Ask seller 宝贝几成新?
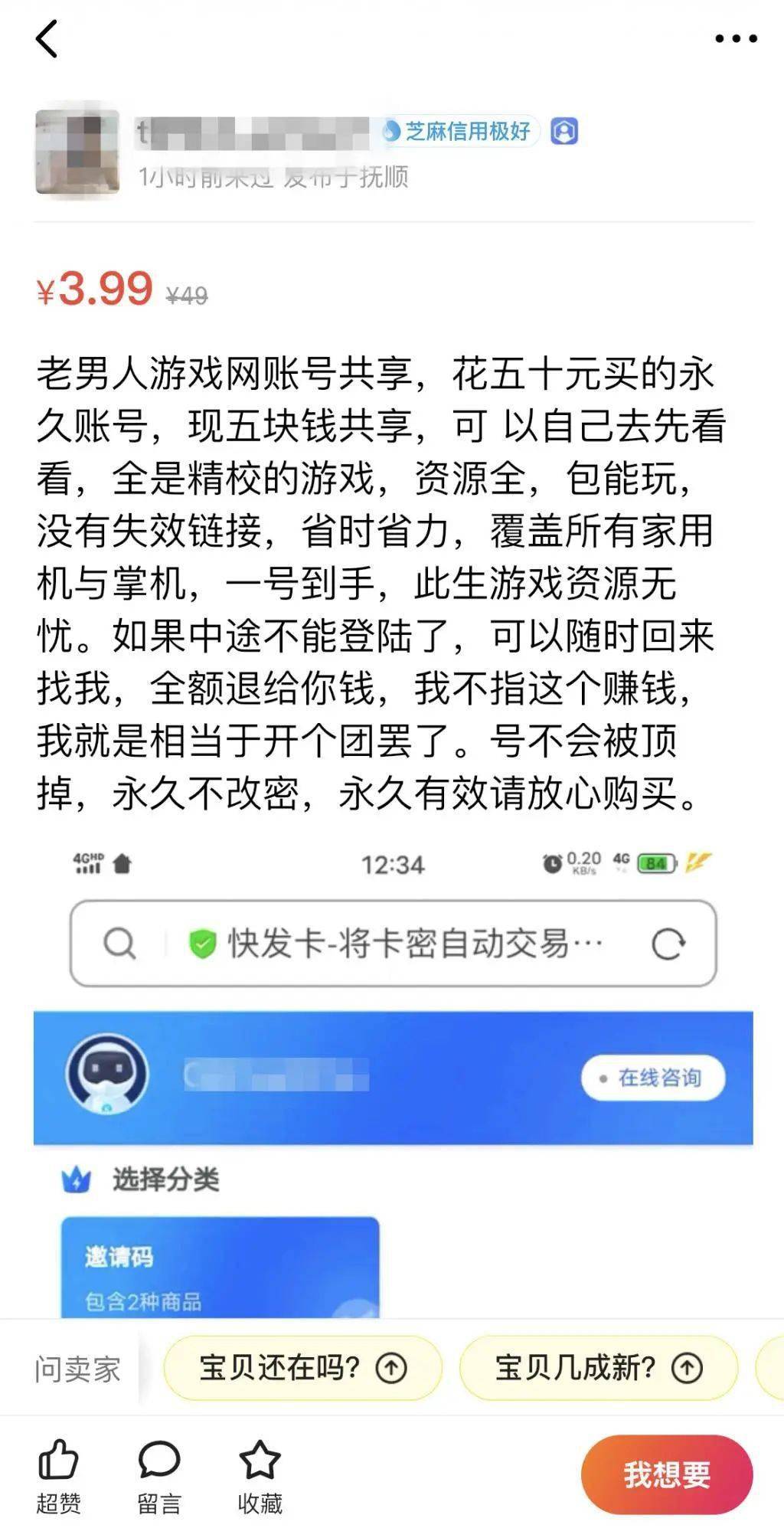This screenshot has width=784, height=1528. pos(598,1367)
